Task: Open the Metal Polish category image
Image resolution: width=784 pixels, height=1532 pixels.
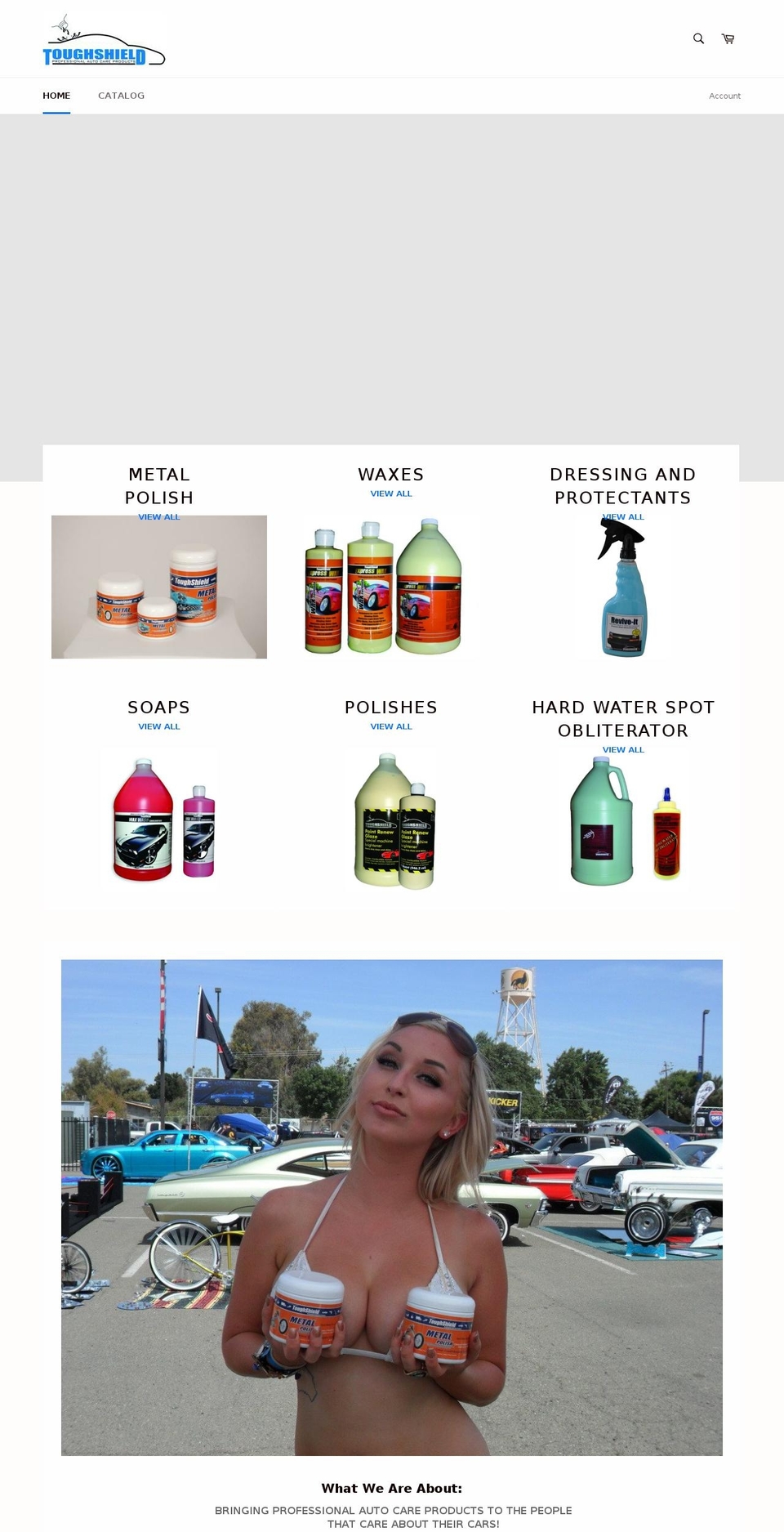Action: [158, 587]
